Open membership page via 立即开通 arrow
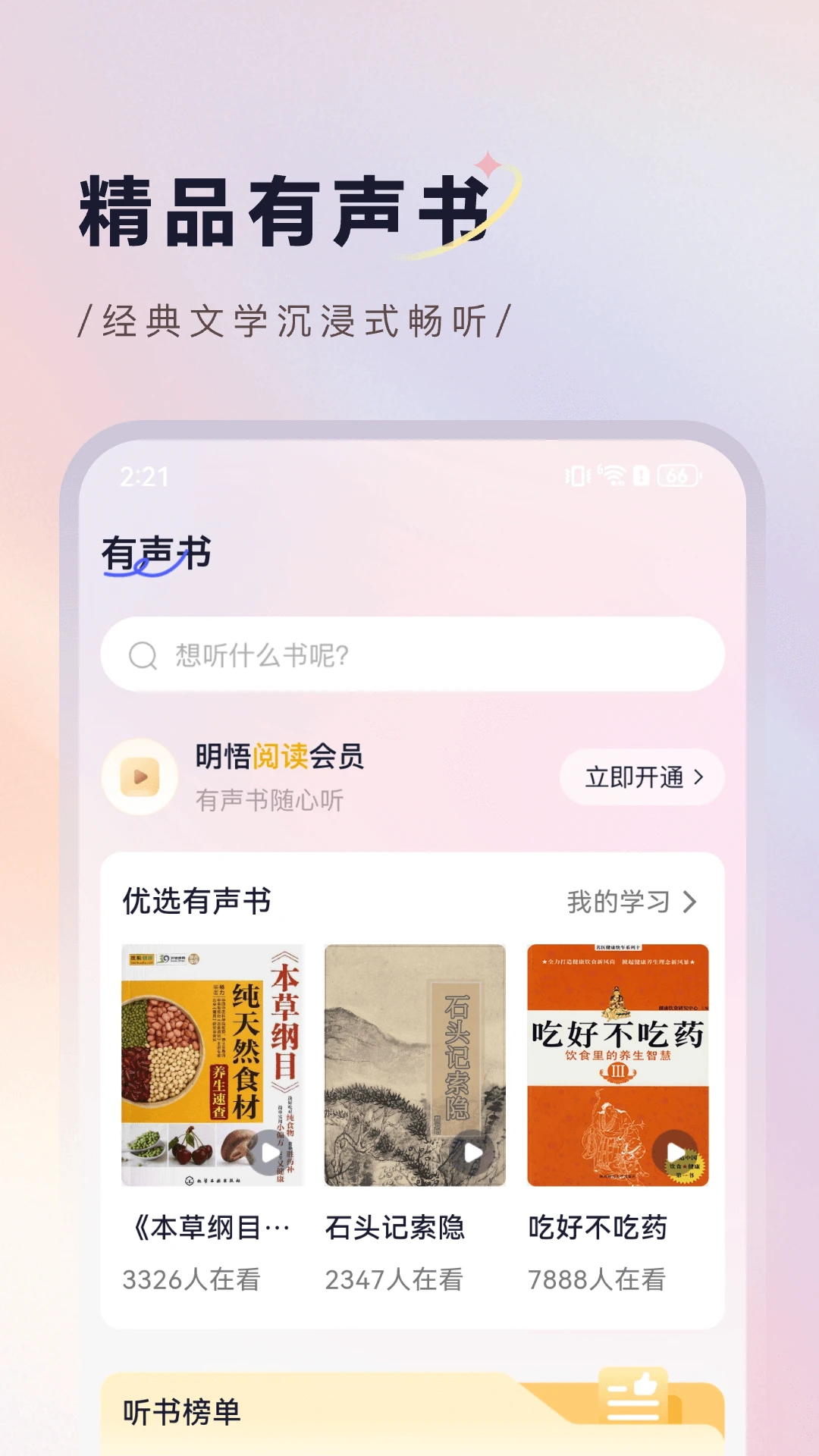The height and width of the screenshot is (1456, 819). tap(699, 776)
